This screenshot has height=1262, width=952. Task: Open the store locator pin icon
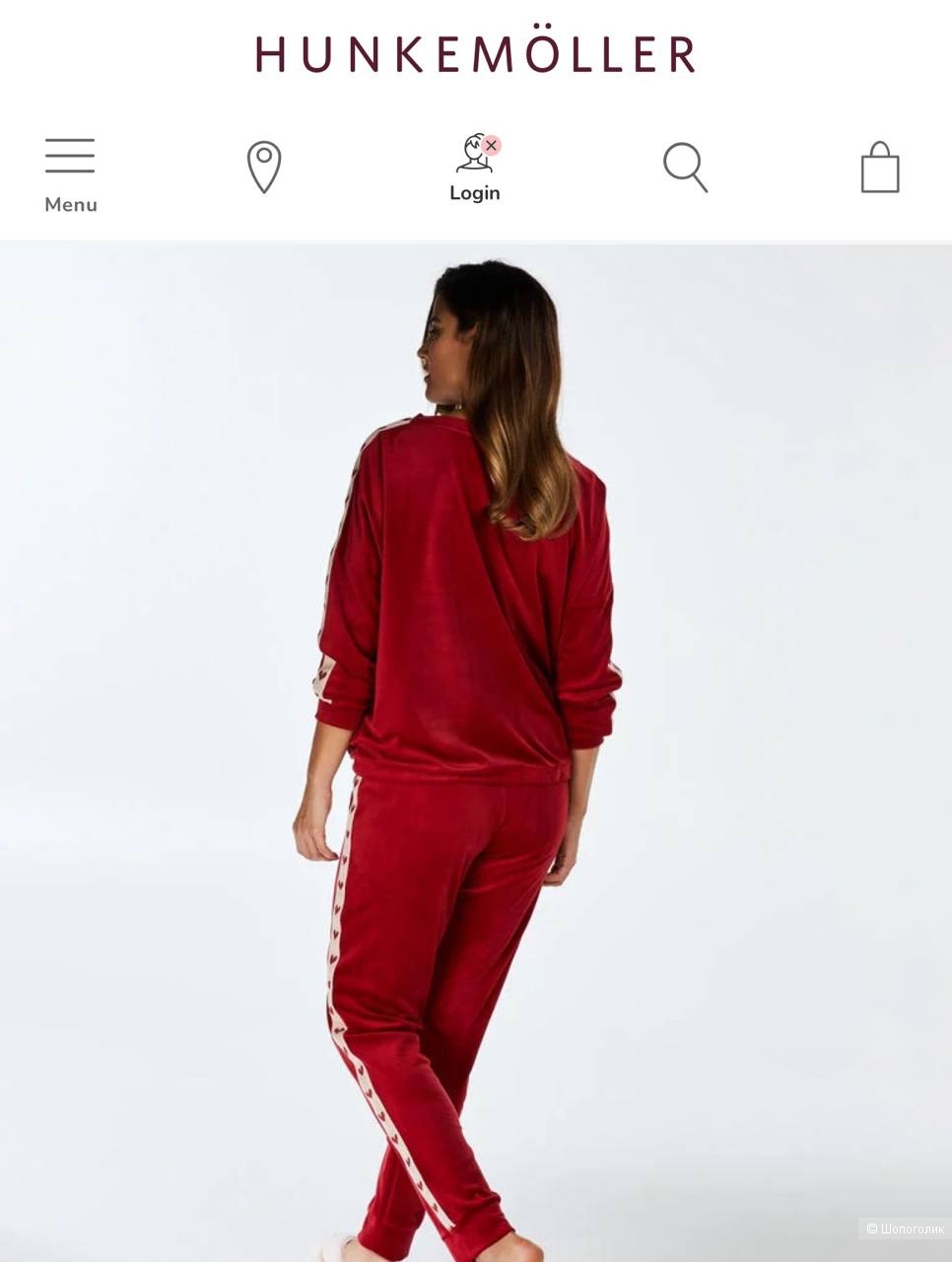point(262,168)
